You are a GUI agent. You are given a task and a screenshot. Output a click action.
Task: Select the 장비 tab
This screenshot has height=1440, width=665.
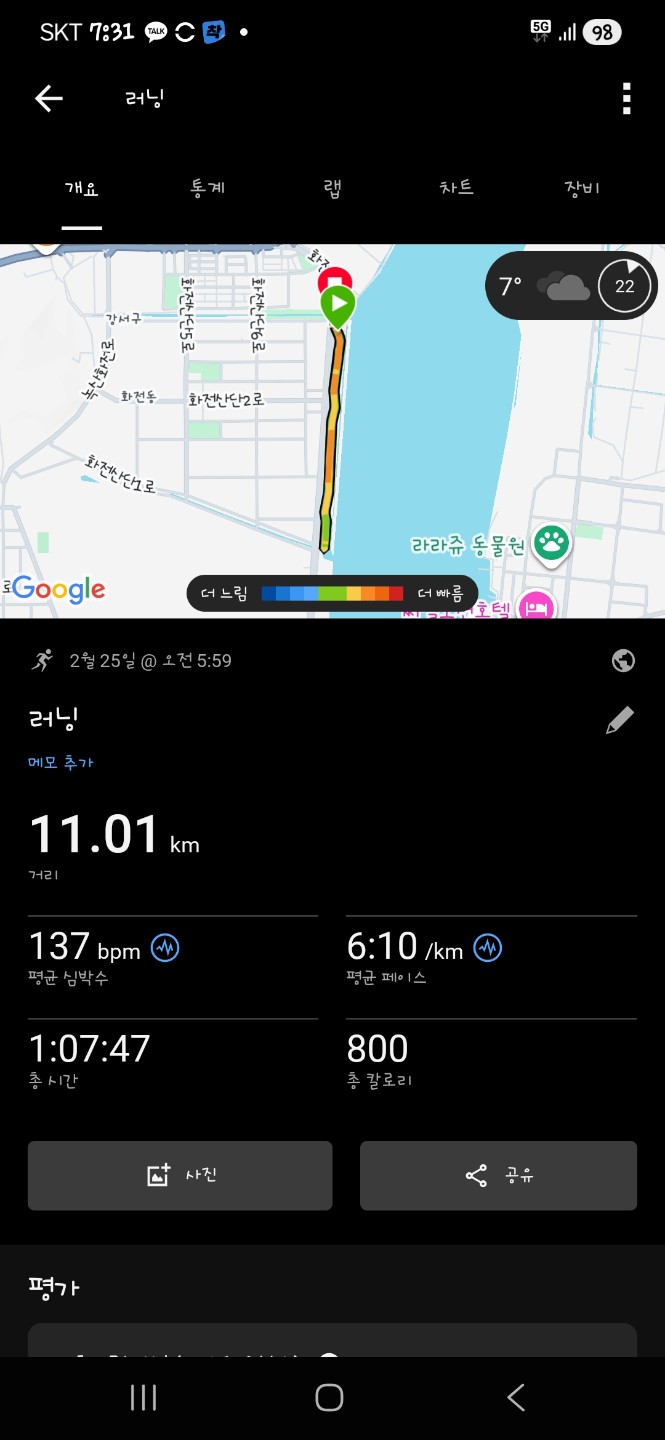(582, 188)
